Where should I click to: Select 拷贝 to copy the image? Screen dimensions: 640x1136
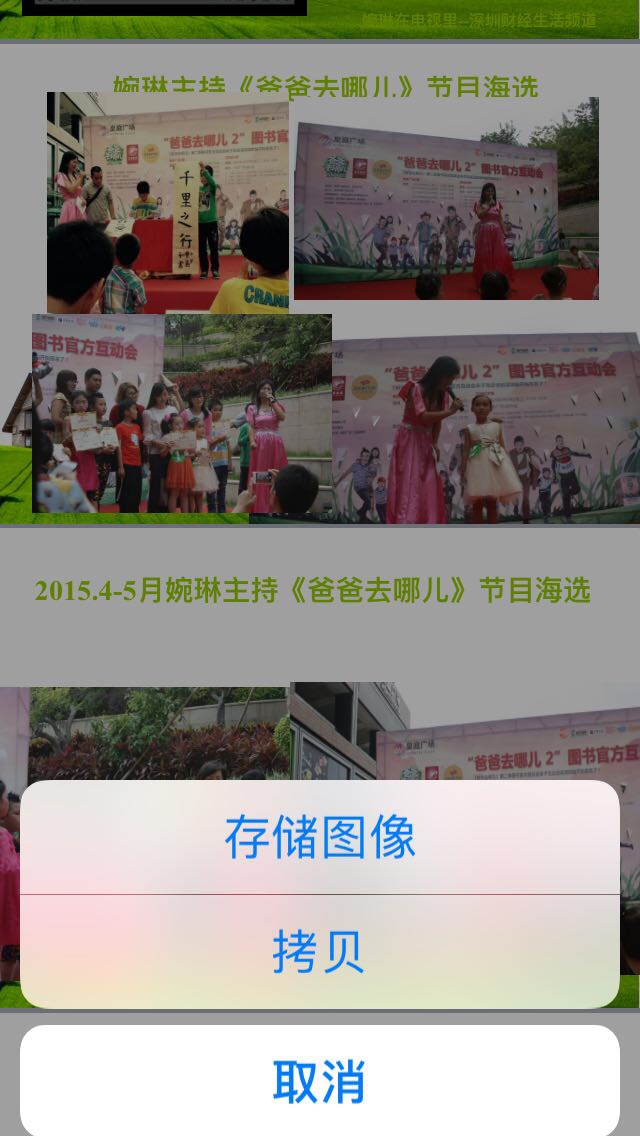point(320,951)
